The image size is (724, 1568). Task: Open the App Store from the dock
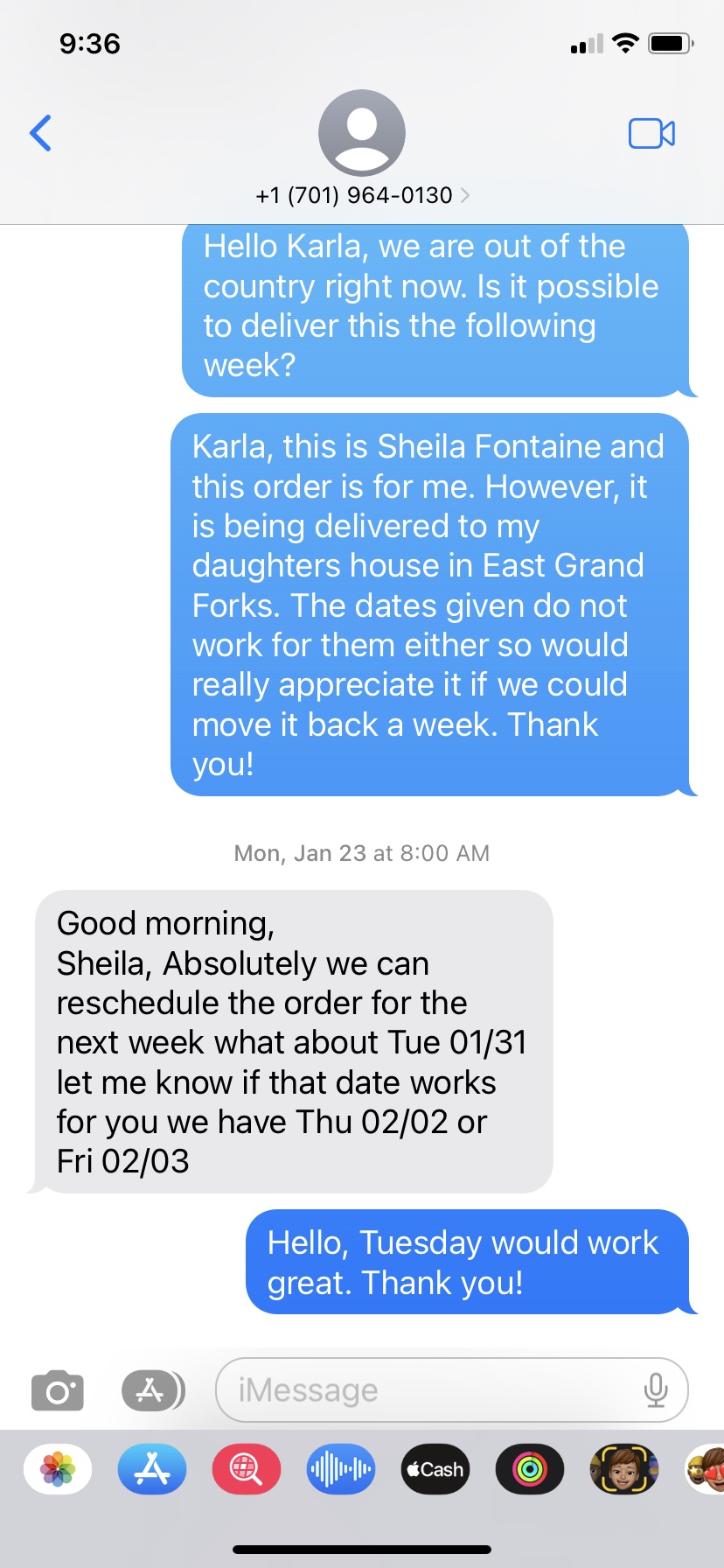point(151,1468)
